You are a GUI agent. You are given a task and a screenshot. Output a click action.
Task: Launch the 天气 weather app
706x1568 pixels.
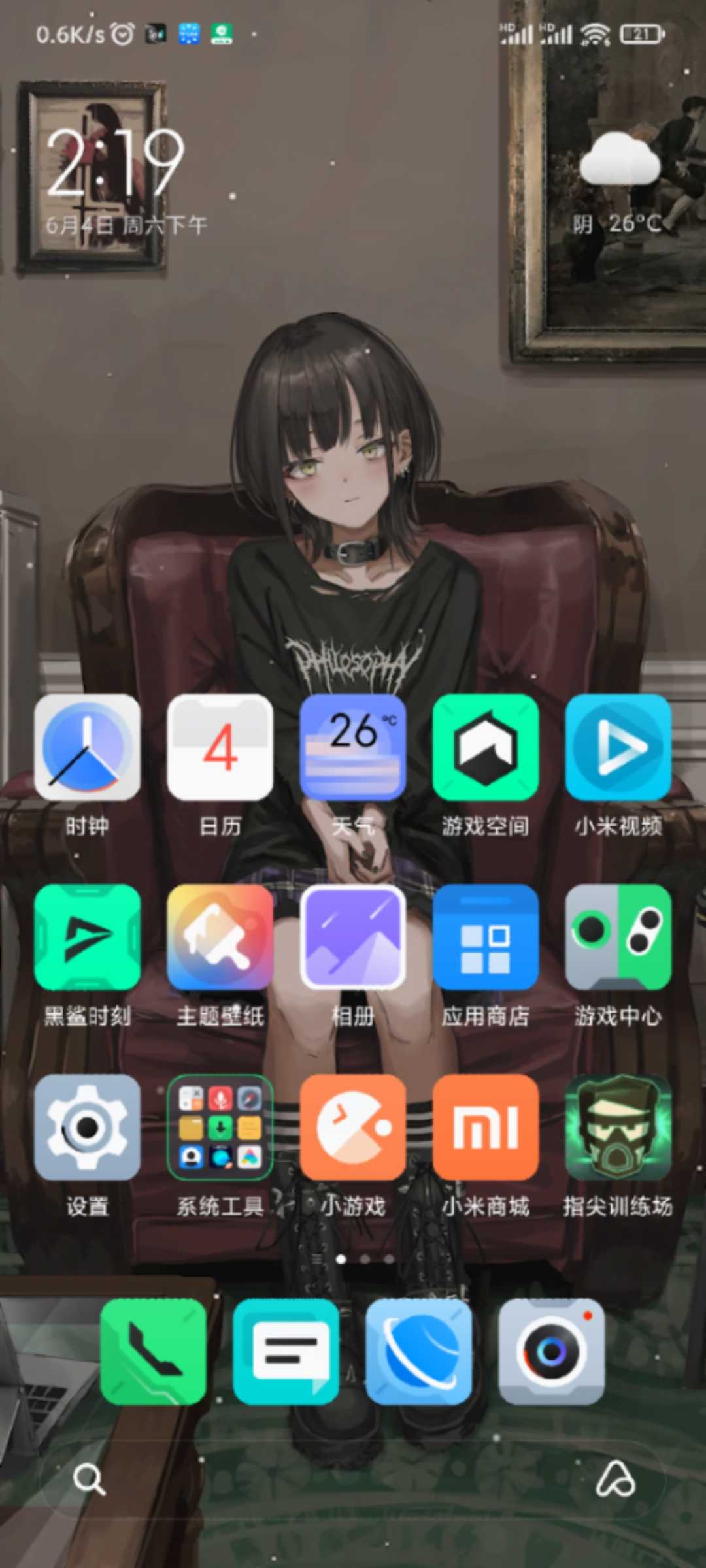(x=352, y=747)
